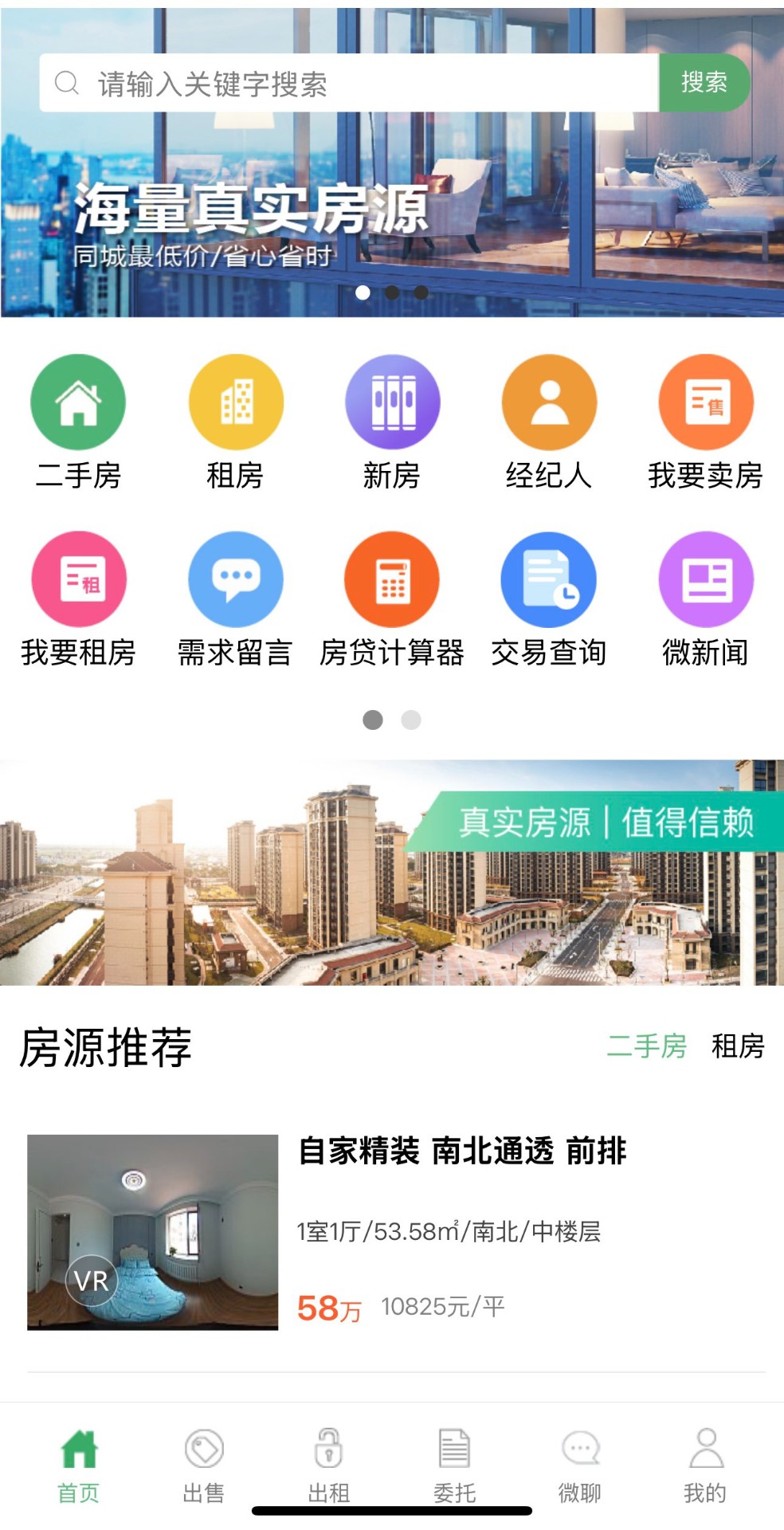Viewport: 784px width, 1530px height.
Task: Launch the 房贷计算器
Action: tap(392, 580)
